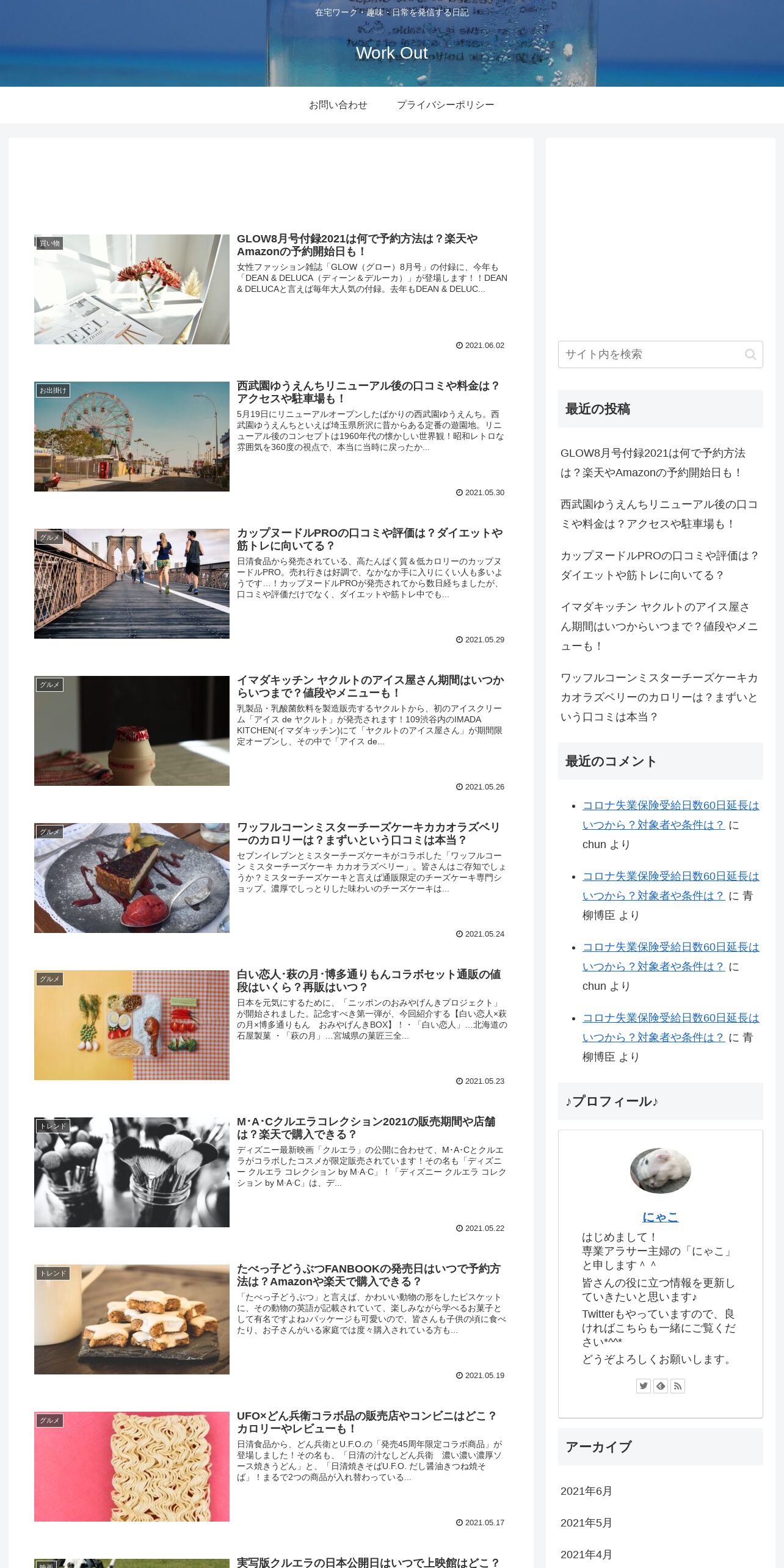This screenshot has height=1568, width=784.
Task: Open the カップヌードルPRO review article card
Action: 369,539
